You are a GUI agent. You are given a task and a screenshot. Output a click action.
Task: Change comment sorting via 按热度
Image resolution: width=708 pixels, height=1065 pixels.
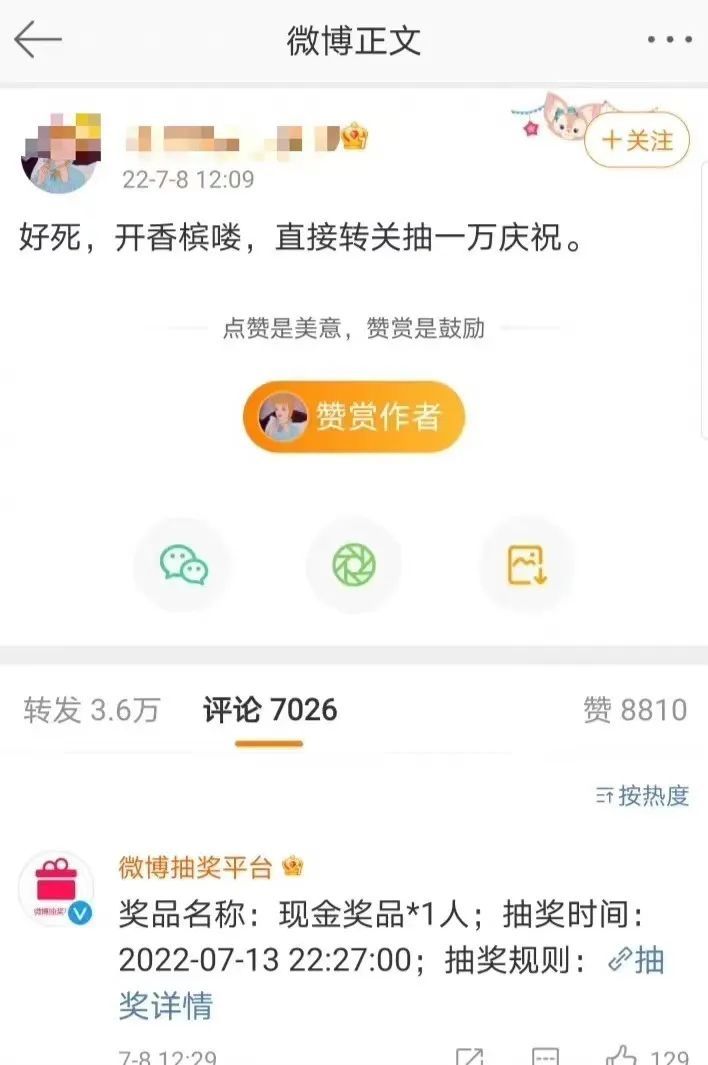click(x=643, y=796)
